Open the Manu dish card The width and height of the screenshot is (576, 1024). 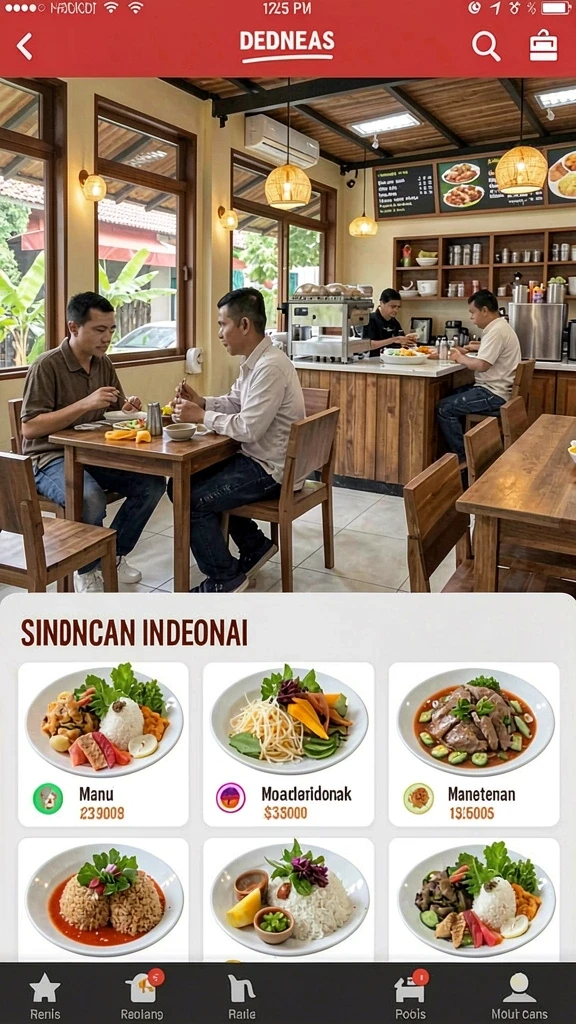click(x=103, y=744)
